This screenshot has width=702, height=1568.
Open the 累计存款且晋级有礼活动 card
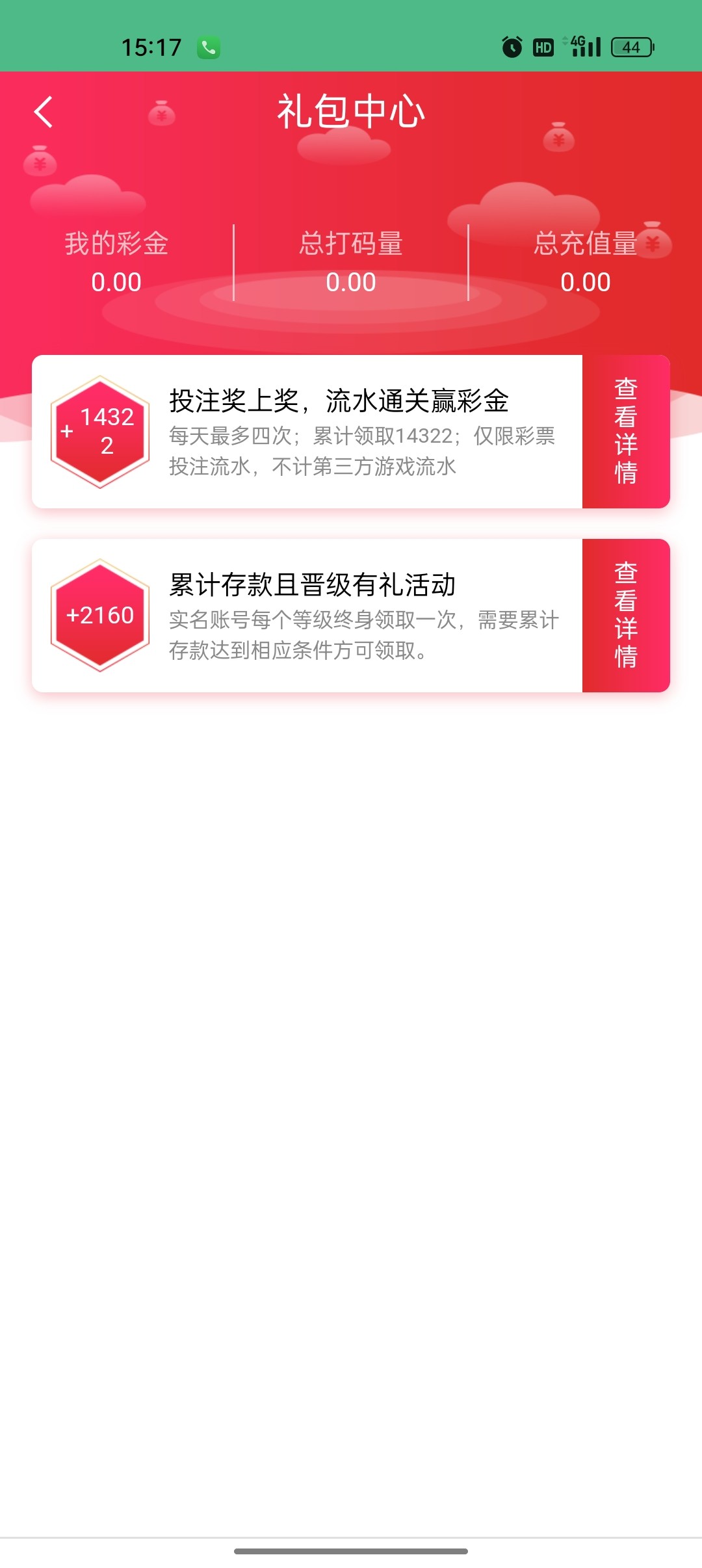(x=338, y=616)
